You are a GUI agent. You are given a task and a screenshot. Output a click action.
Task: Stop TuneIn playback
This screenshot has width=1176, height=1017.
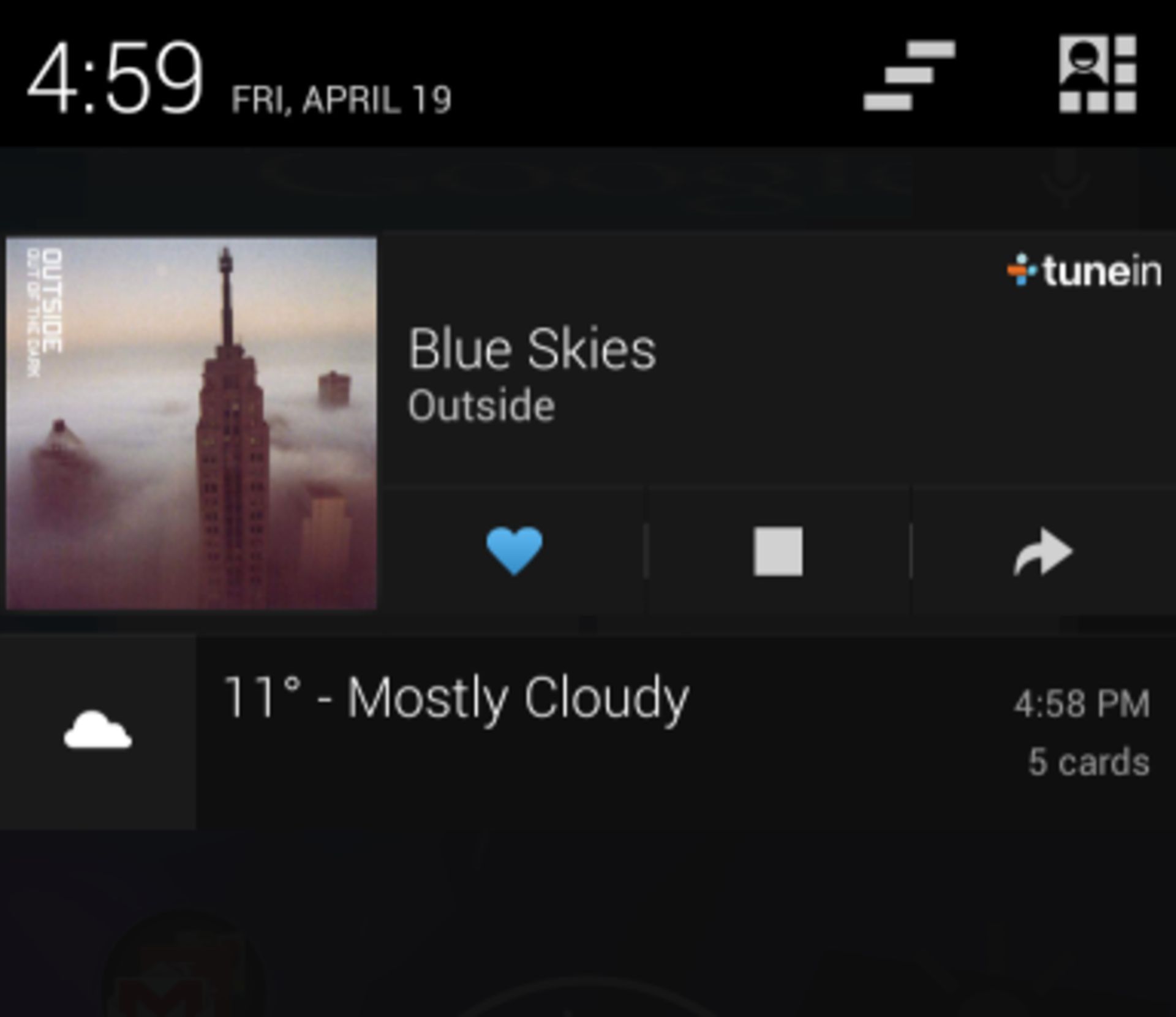point(778,551)
